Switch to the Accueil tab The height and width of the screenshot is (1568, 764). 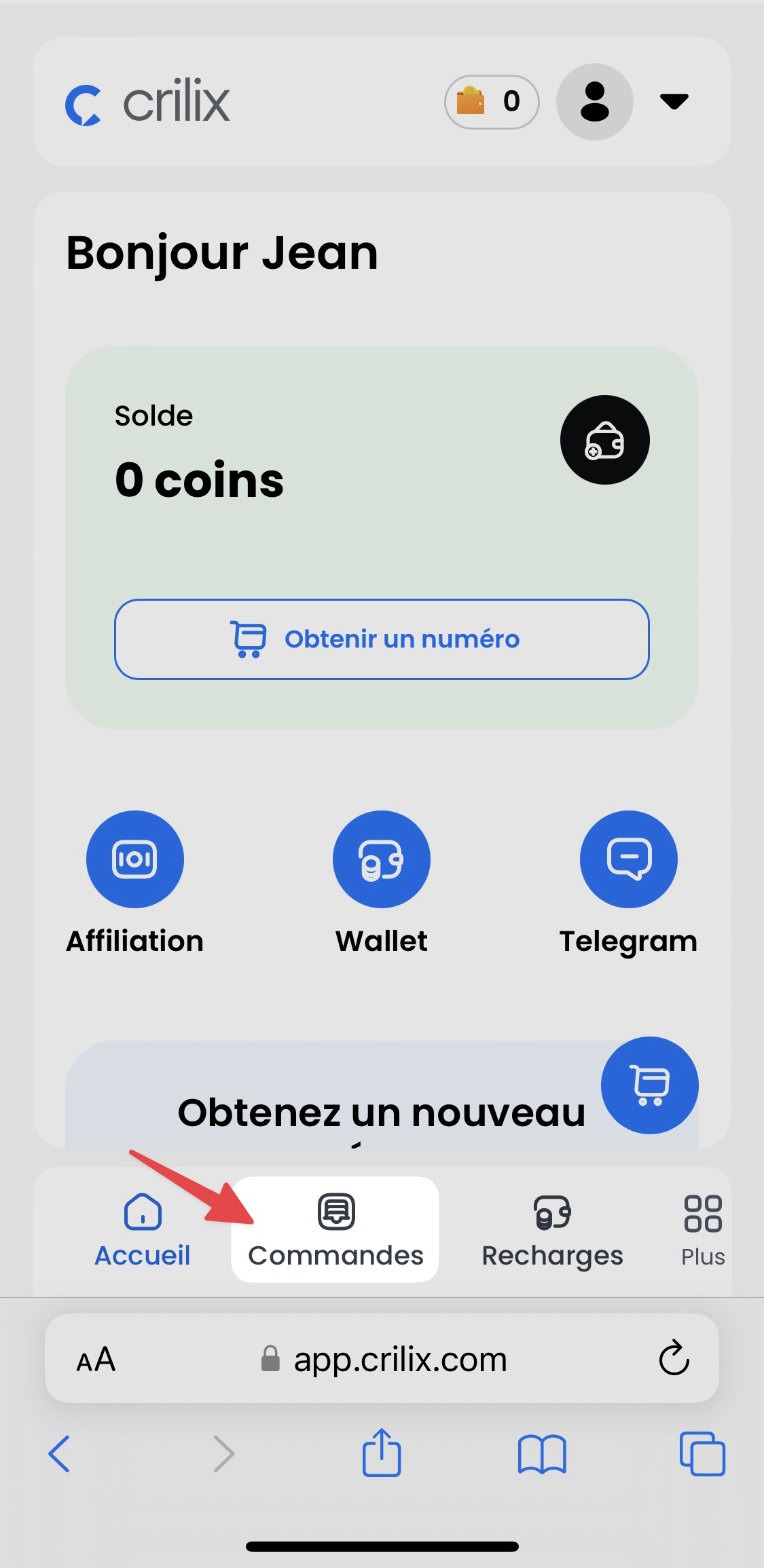click(x=142, y=1230)
